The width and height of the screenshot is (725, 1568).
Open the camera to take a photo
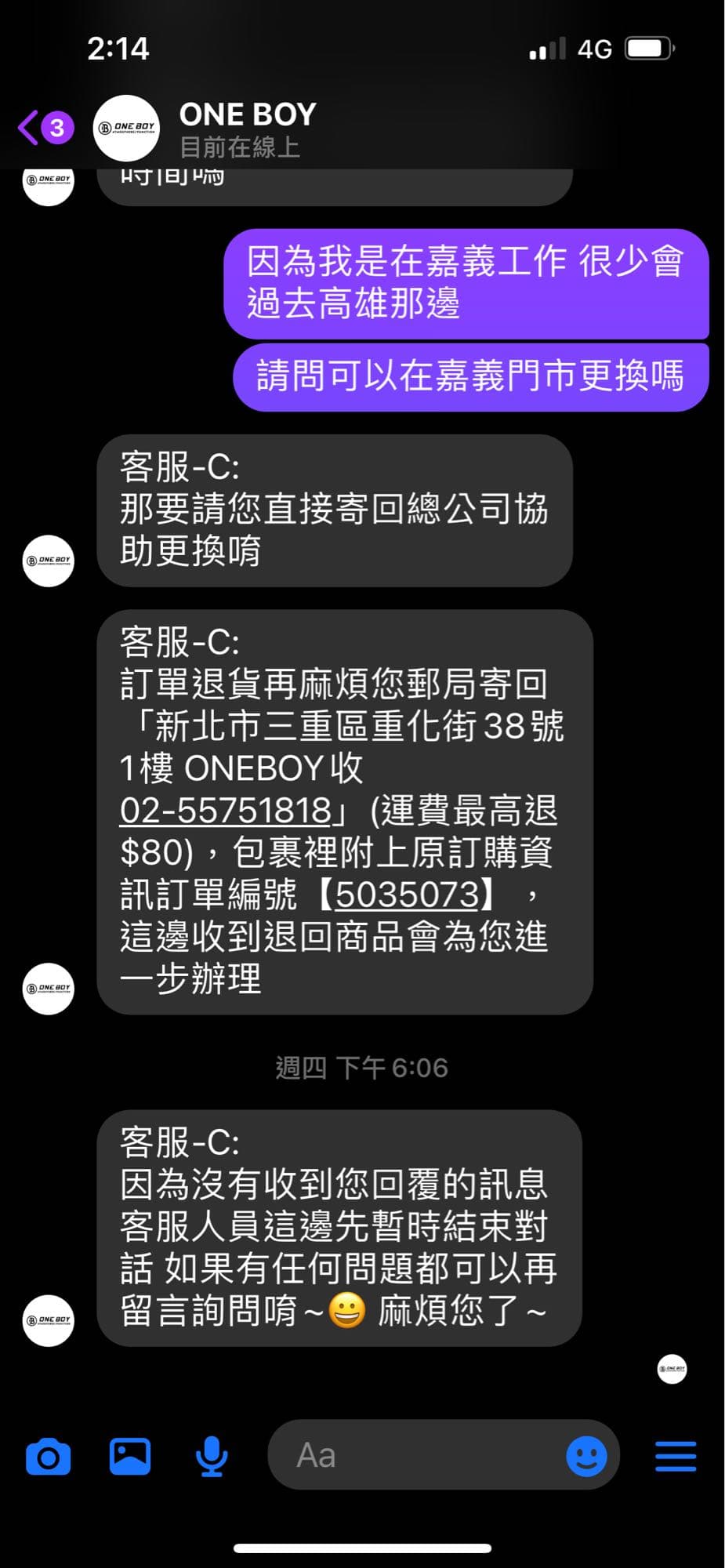(49, 1457)
